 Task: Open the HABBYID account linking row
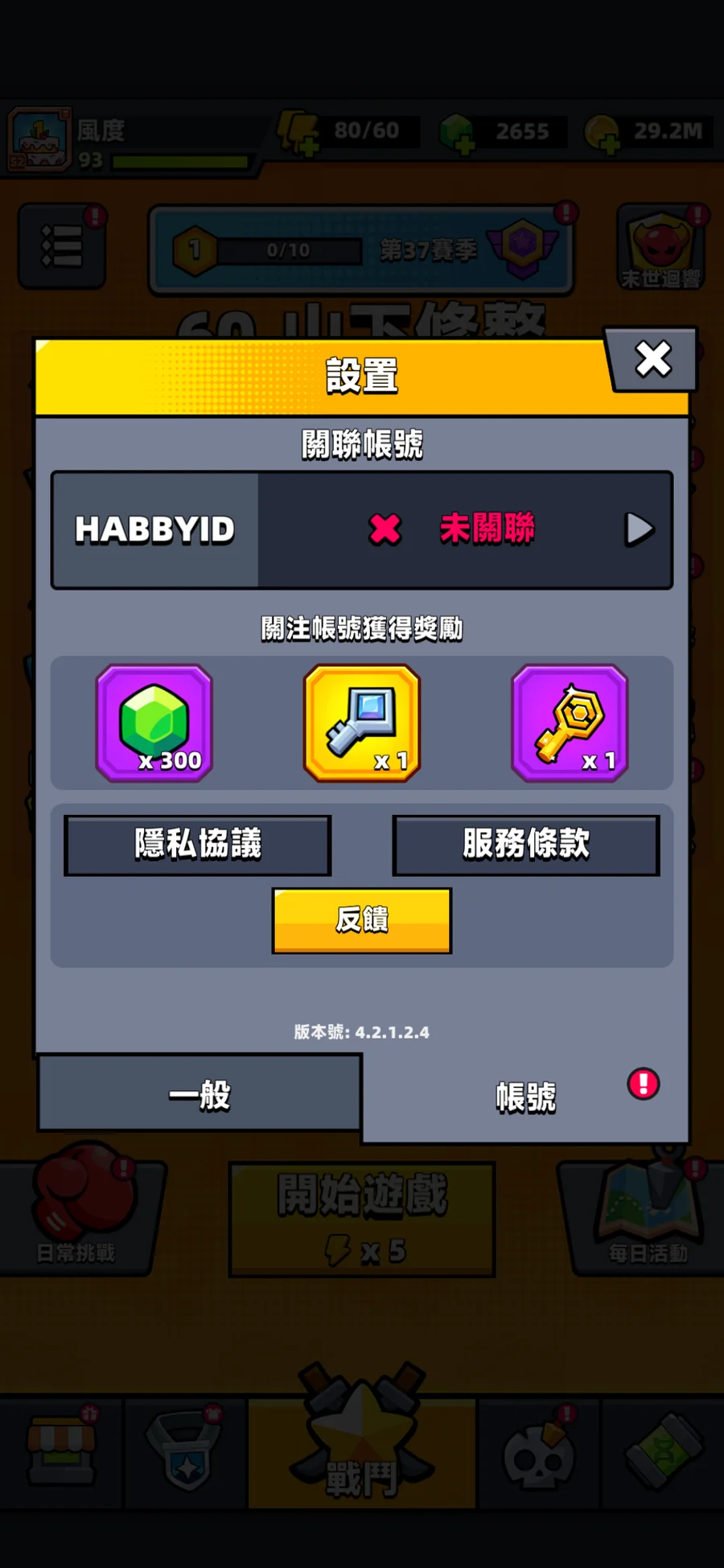(362, 530)
